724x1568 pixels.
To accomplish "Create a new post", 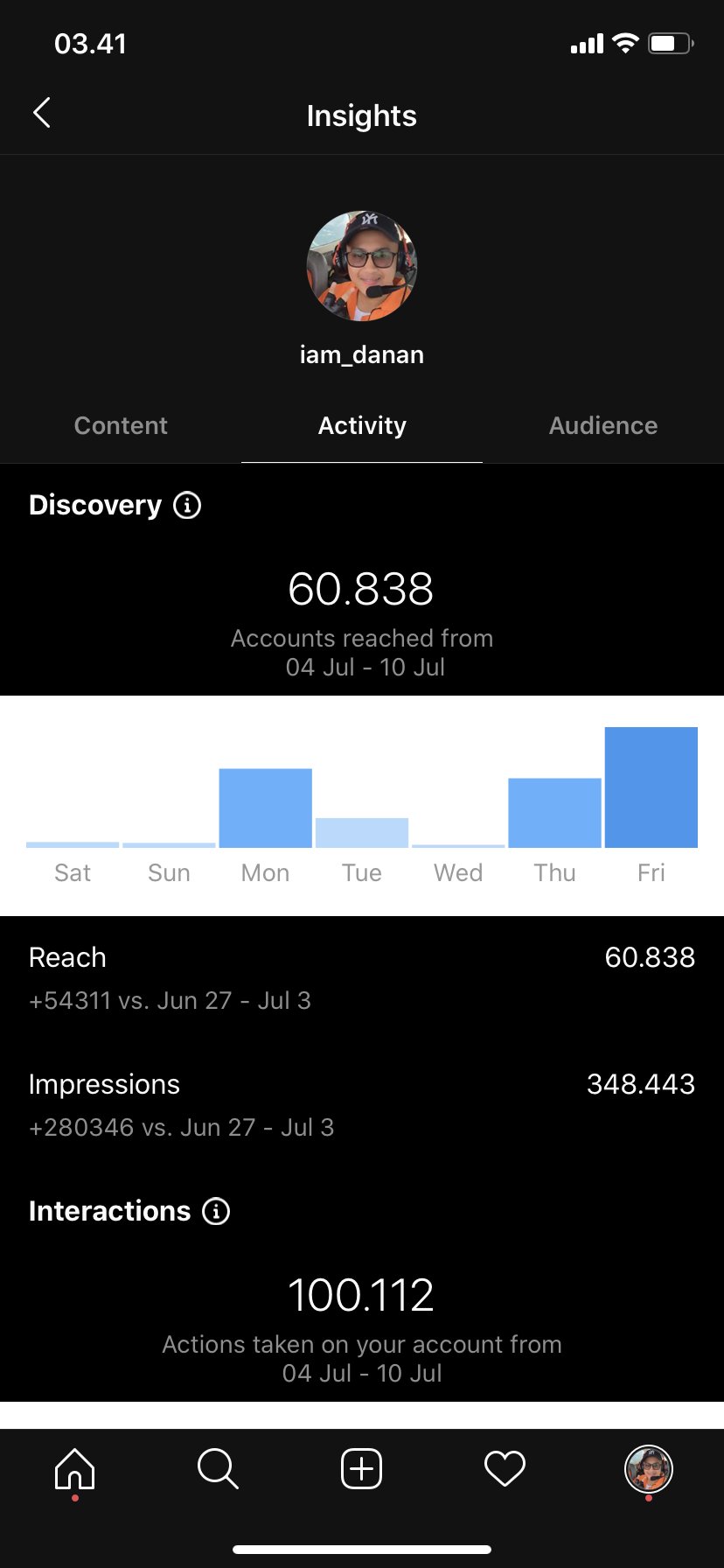I will tap(361, 1468).
